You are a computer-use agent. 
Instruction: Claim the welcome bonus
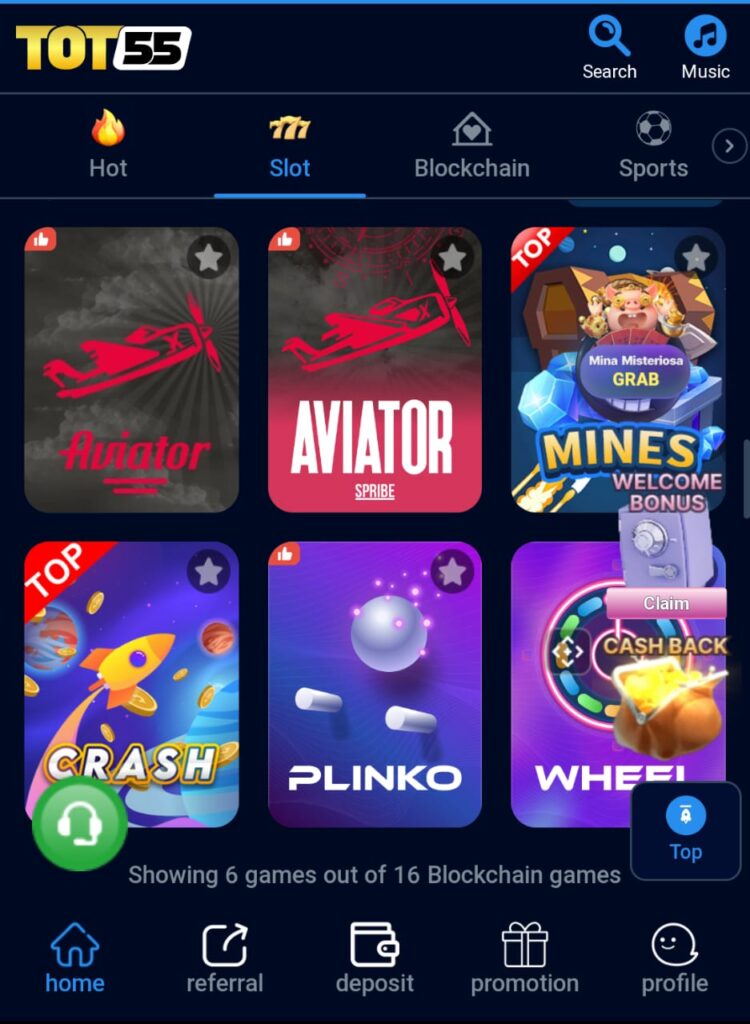666,603
